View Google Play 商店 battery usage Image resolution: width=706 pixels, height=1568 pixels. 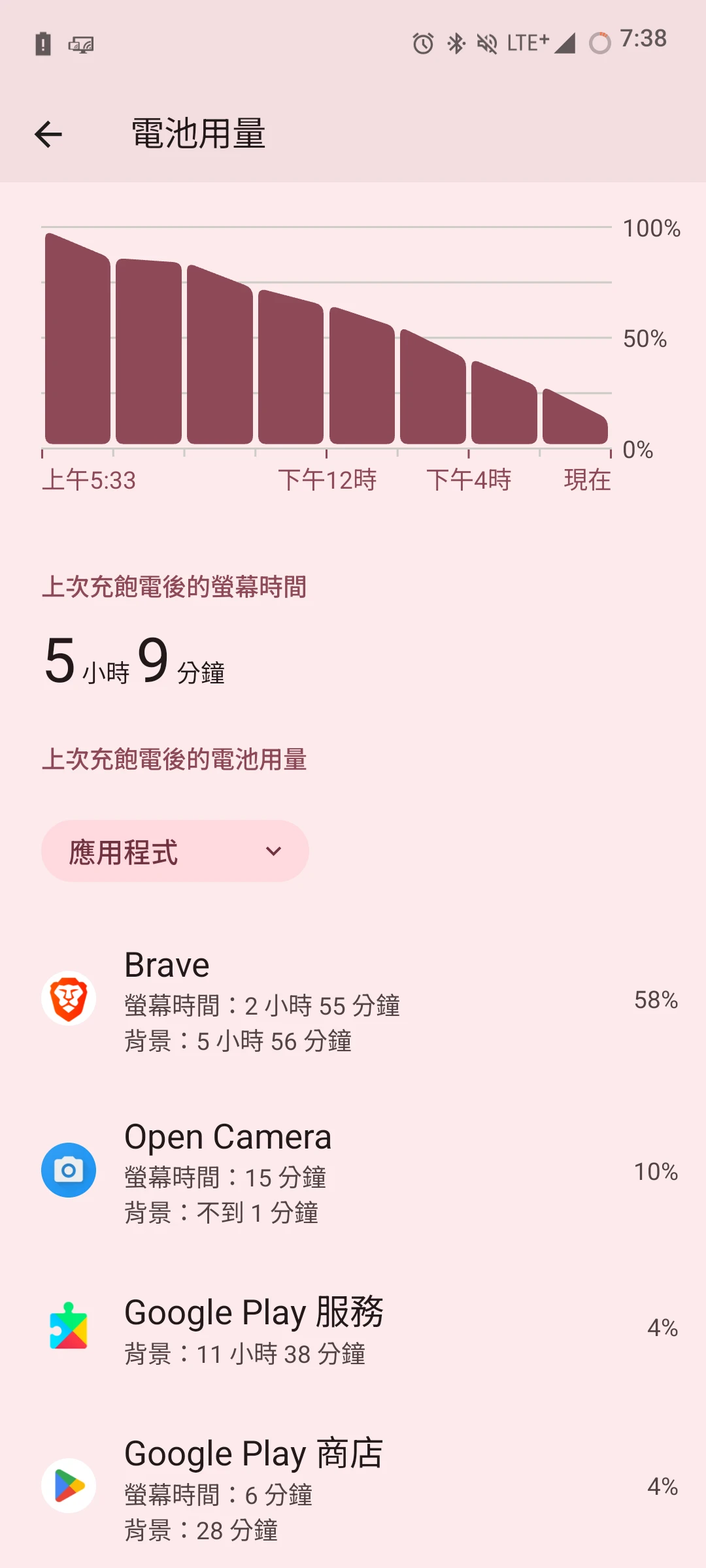(x=353, y=1486)
